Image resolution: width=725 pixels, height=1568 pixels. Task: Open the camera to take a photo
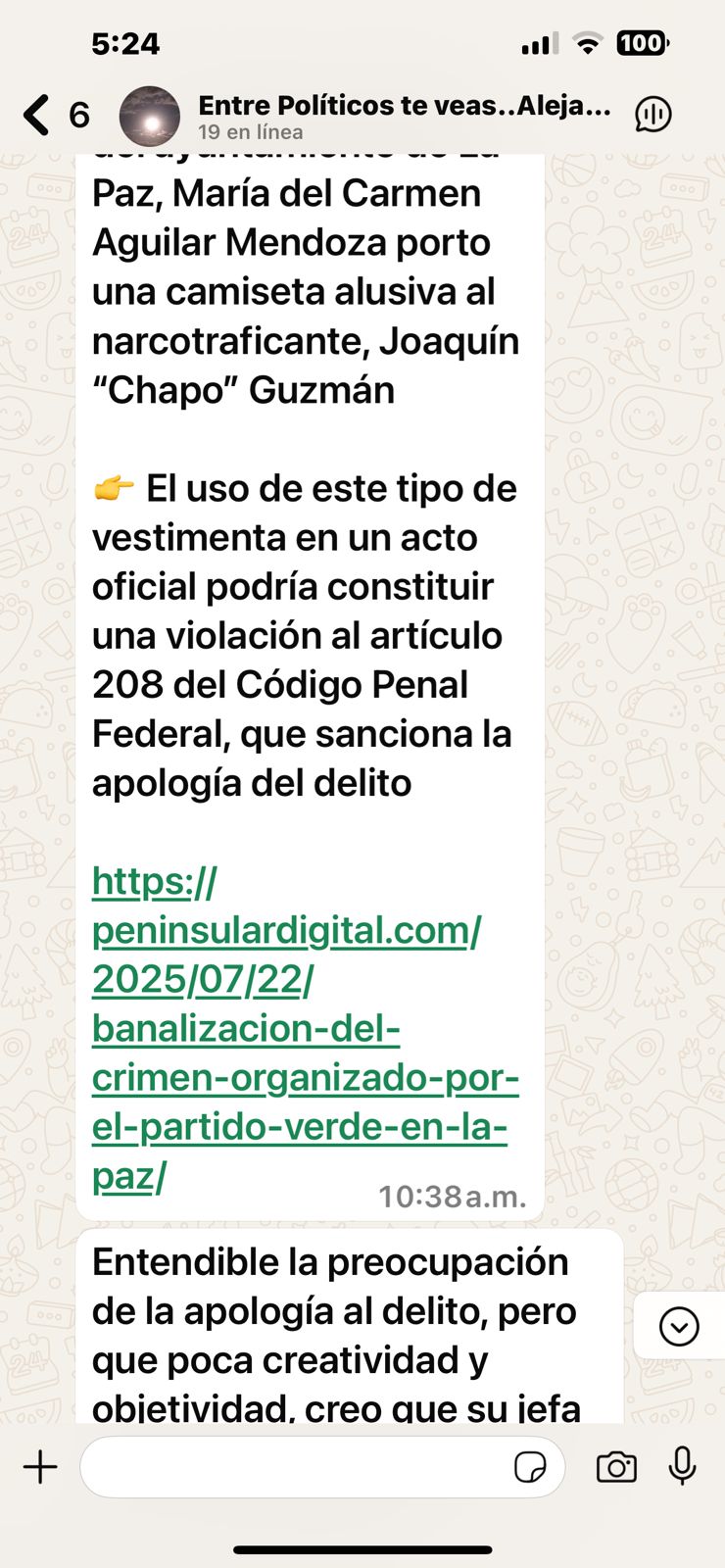click(616, 1467)
